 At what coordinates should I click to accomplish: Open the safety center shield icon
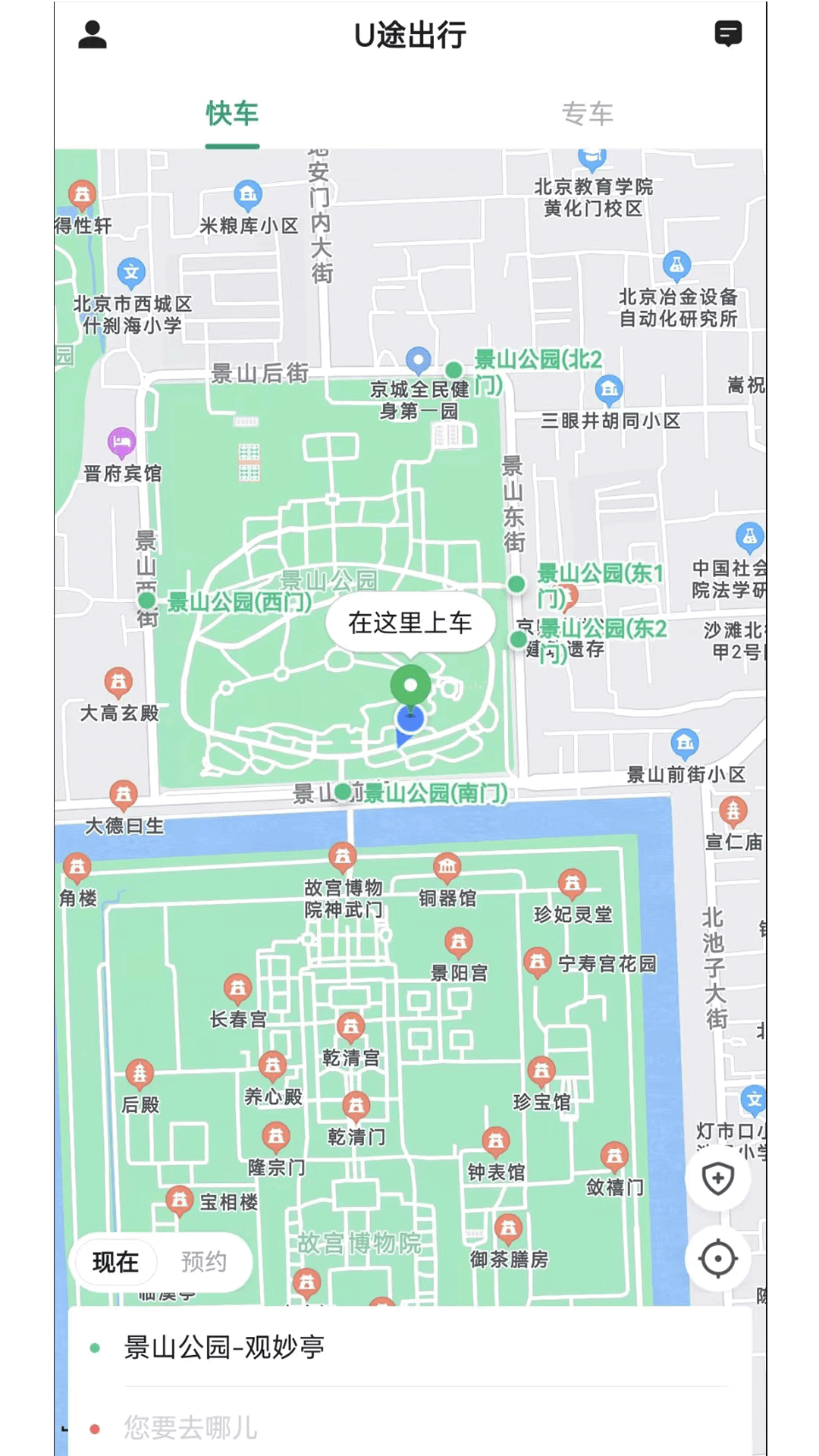pos(717,1178)
